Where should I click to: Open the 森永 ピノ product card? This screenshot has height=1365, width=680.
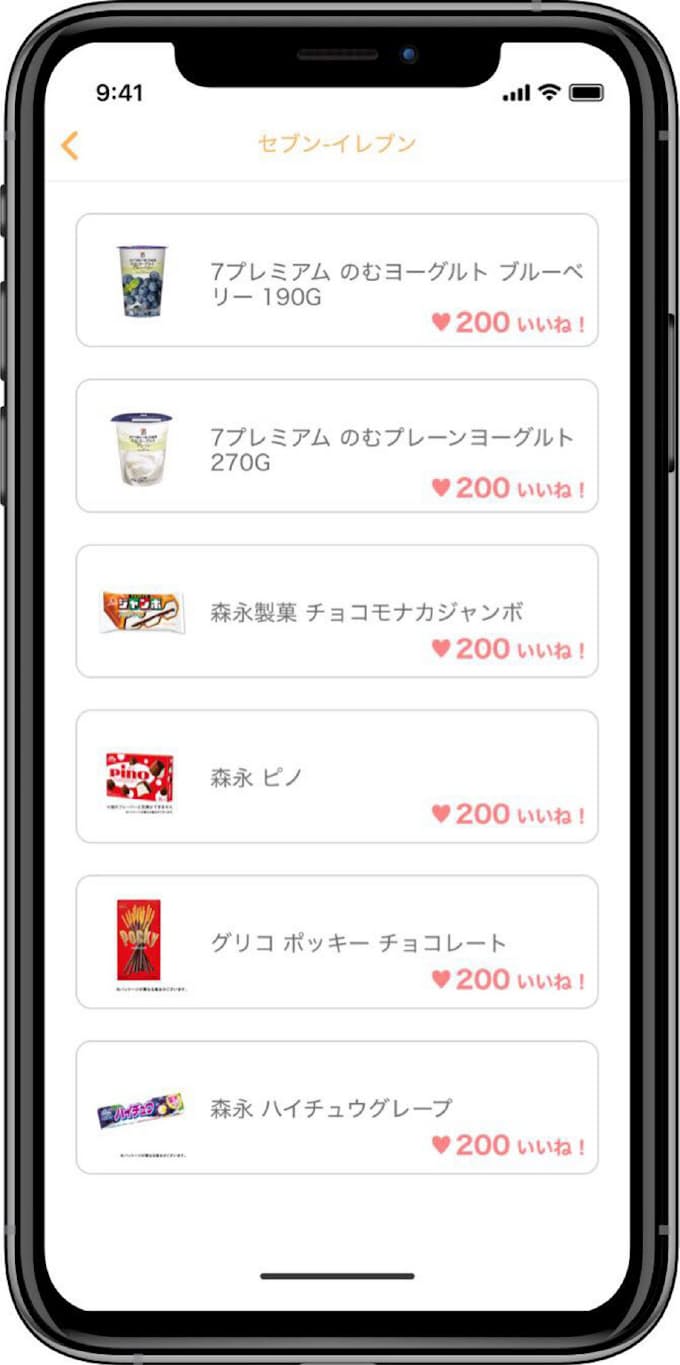(x=337, y=777)
